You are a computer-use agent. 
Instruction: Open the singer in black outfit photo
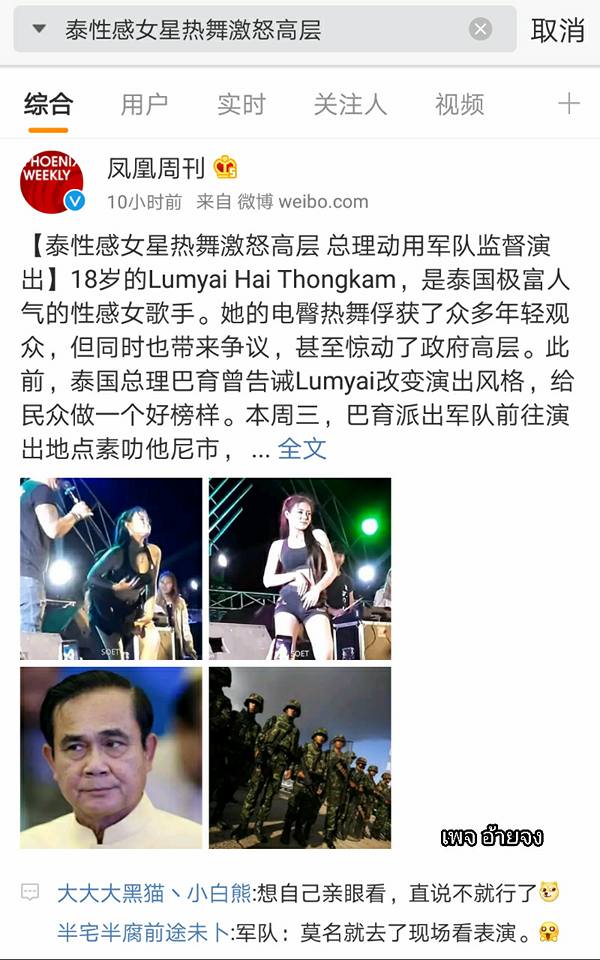(300, 568)
